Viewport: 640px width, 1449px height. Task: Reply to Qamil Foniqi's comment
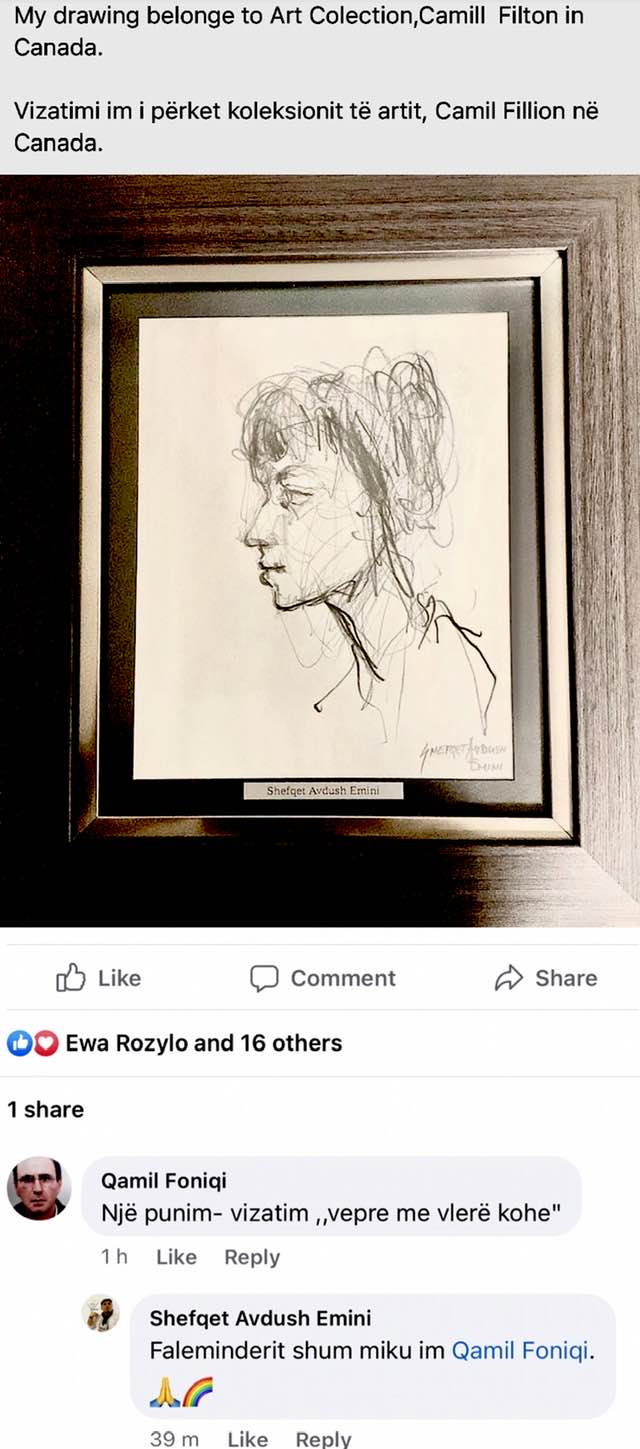(x=251, y=1257)
